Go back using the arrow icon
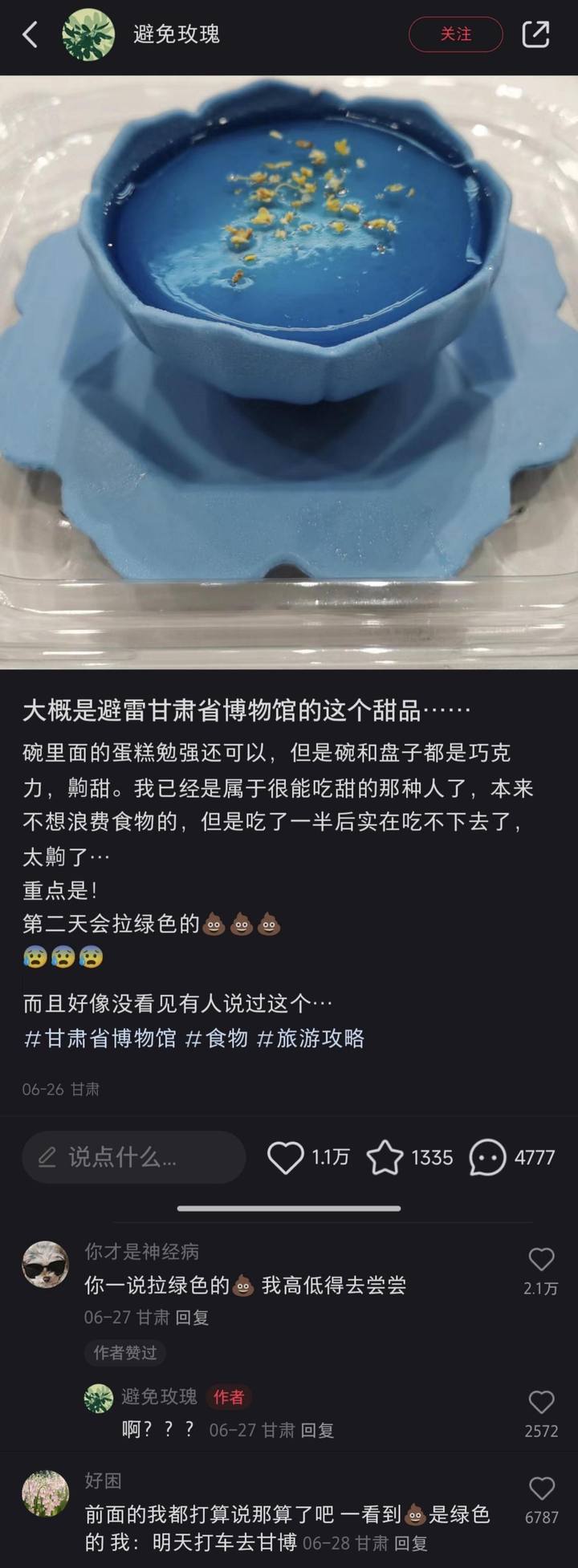Viewport: 578px width, 1568px height. (x=31, y=34)
